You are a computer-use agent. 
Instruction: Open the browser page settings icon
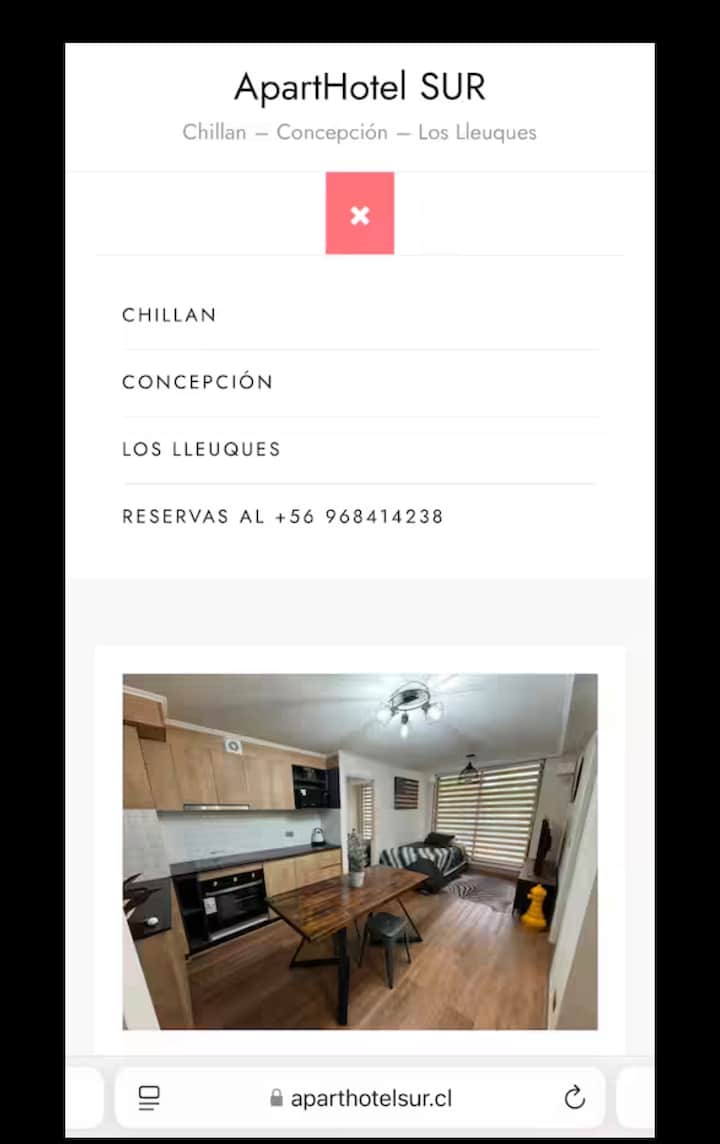pyautogui.click(x=149, y=1098)
